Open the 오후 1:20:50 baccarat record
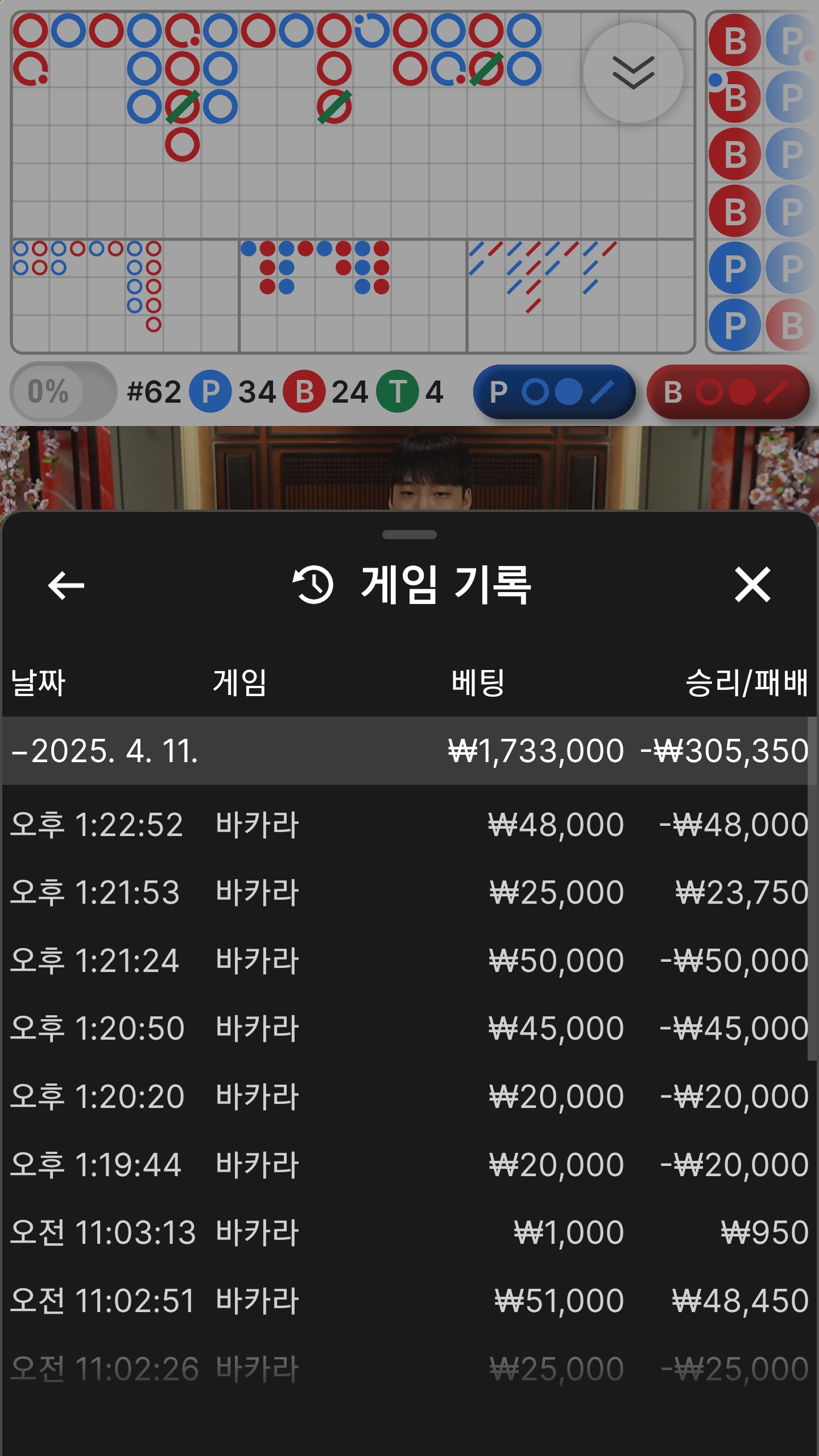This screenshot has width=819, height=1456. (409, 1028)
